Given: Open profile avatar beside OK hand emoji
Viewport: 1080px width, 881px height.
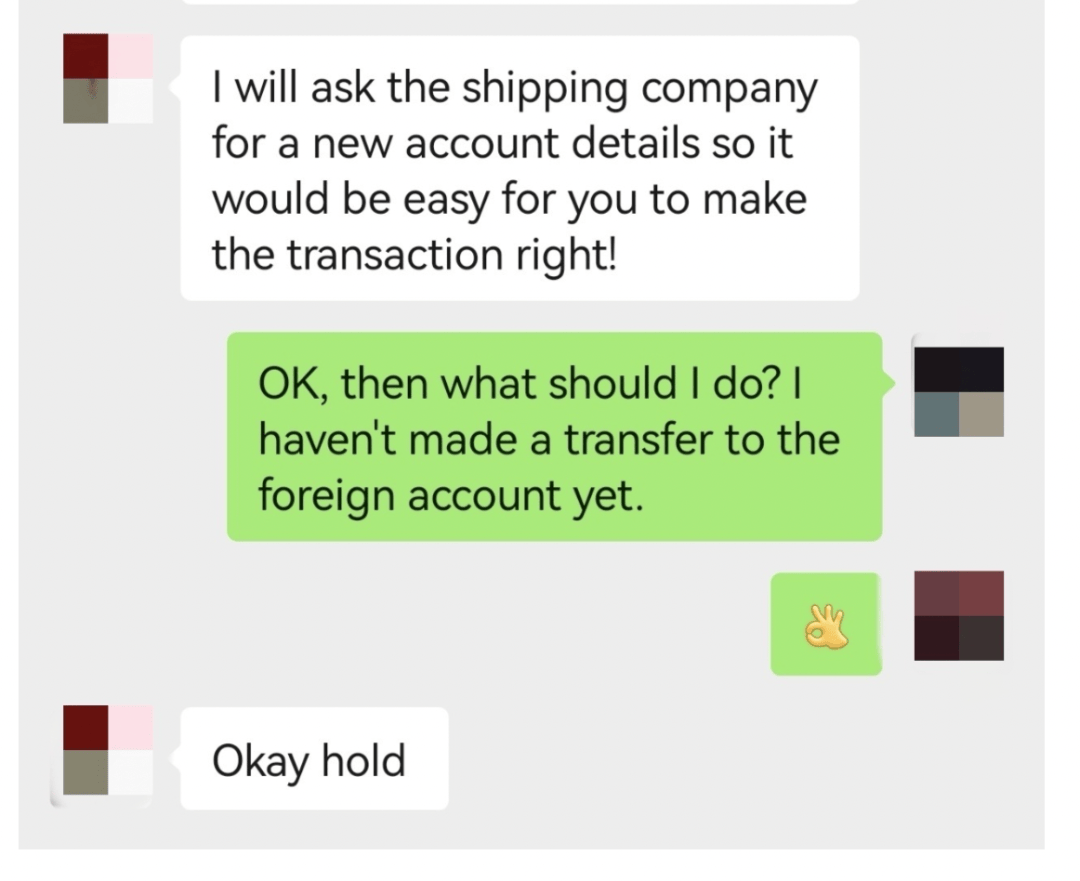Looking at the screenshot, I should click(x=958, y=616).
